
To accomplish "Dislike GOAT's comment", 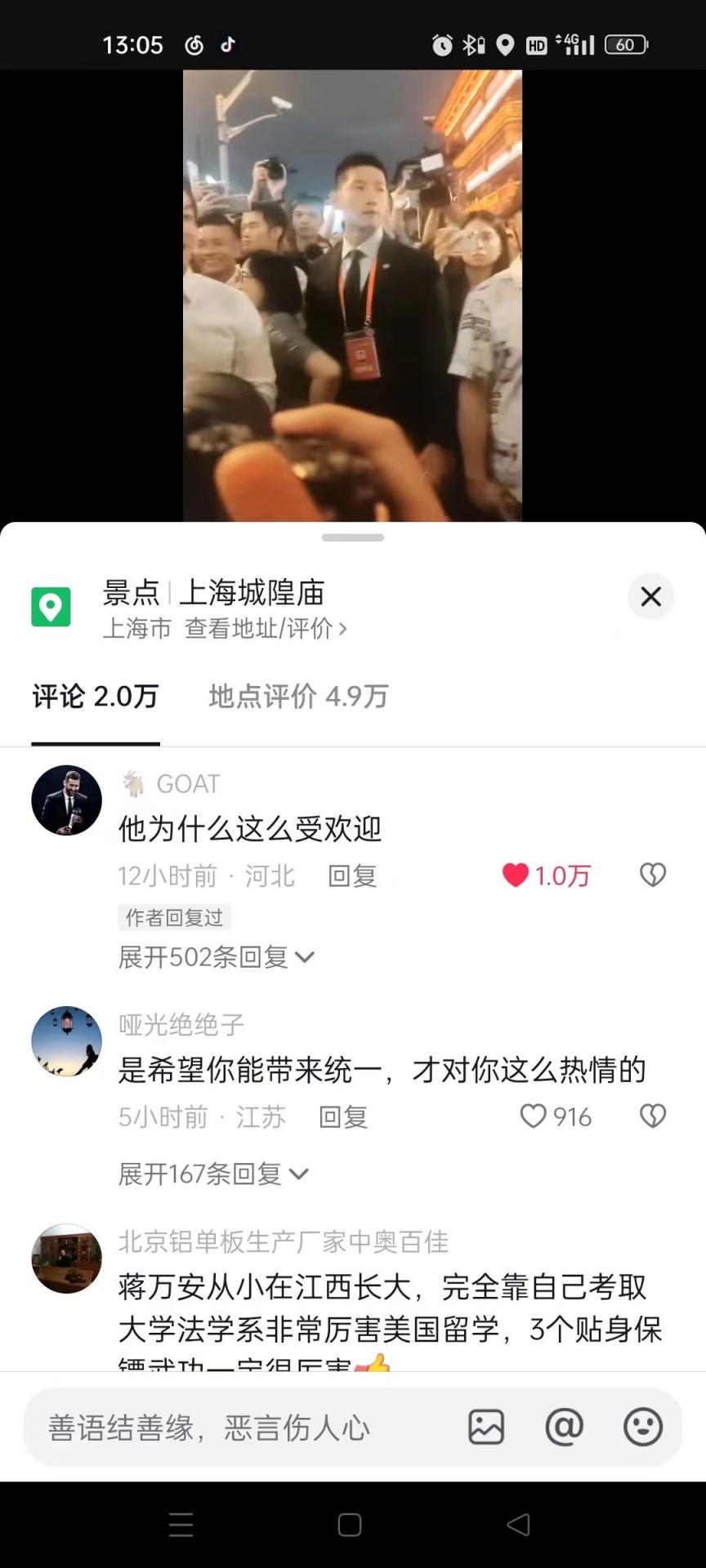I will point(652,875).
